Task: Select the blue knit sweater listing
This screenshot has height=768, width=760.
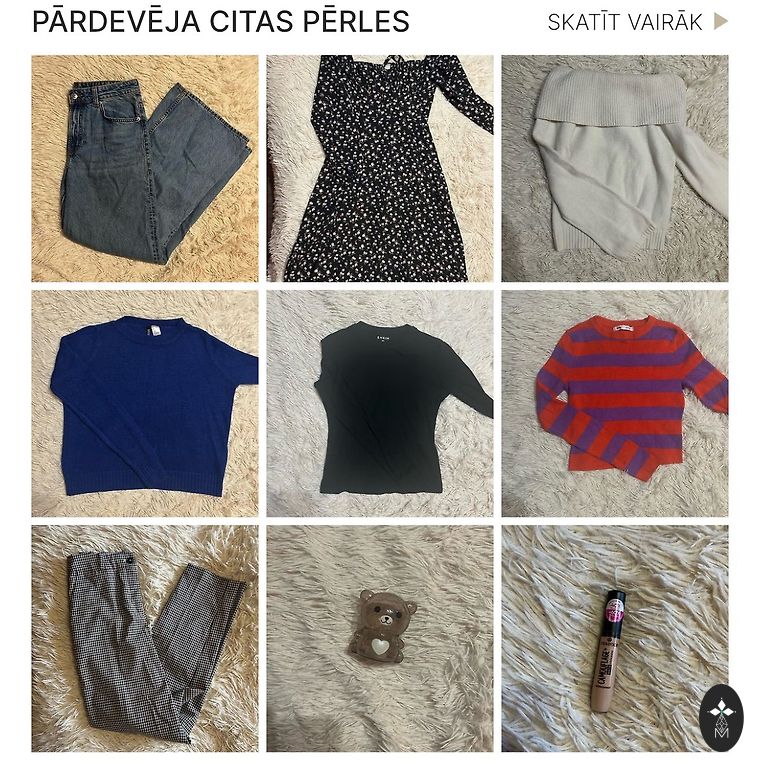Action: pos(145,403)
